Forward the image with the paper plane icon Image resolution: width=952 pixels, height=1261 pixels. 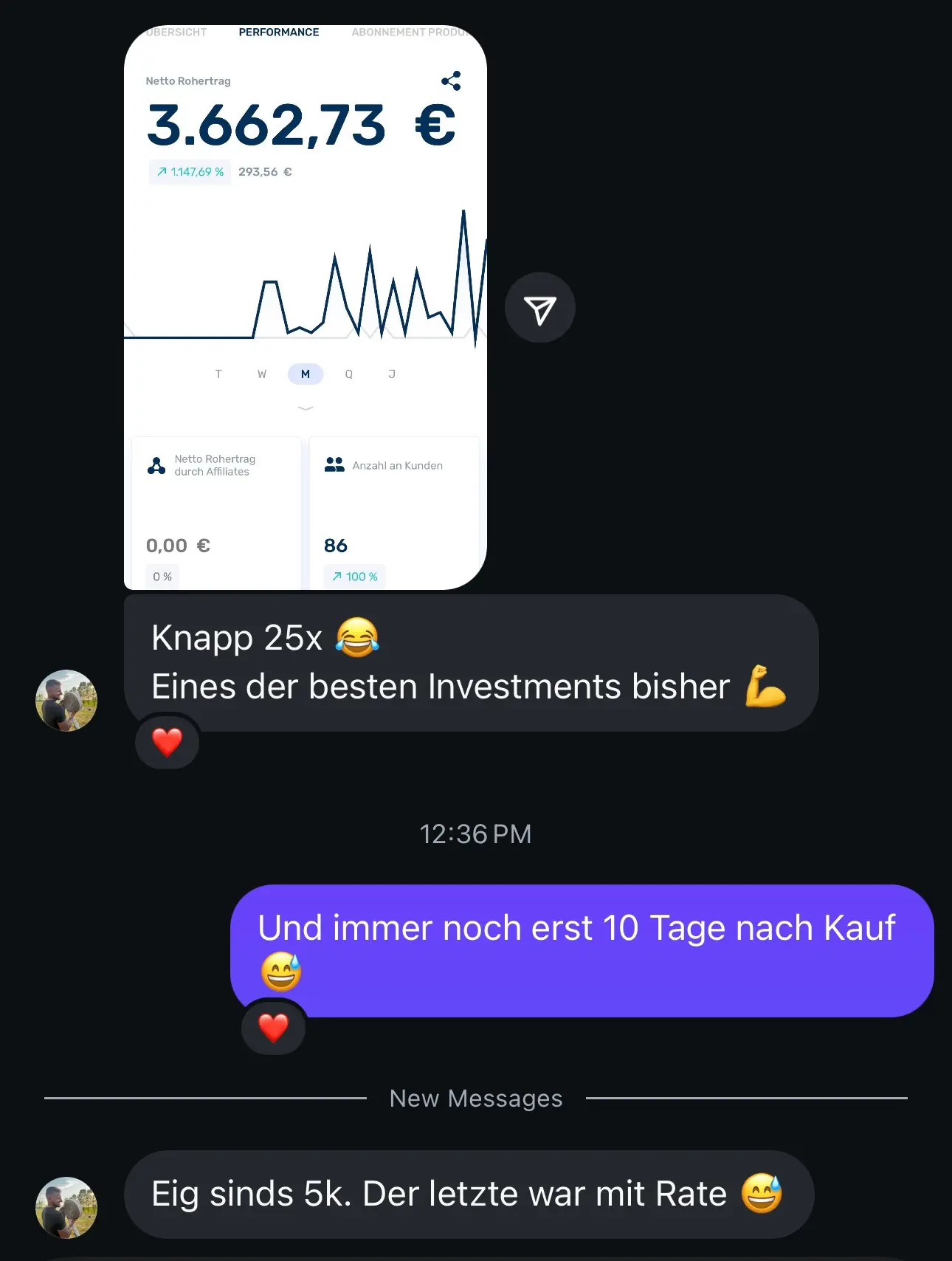(539, 308)
